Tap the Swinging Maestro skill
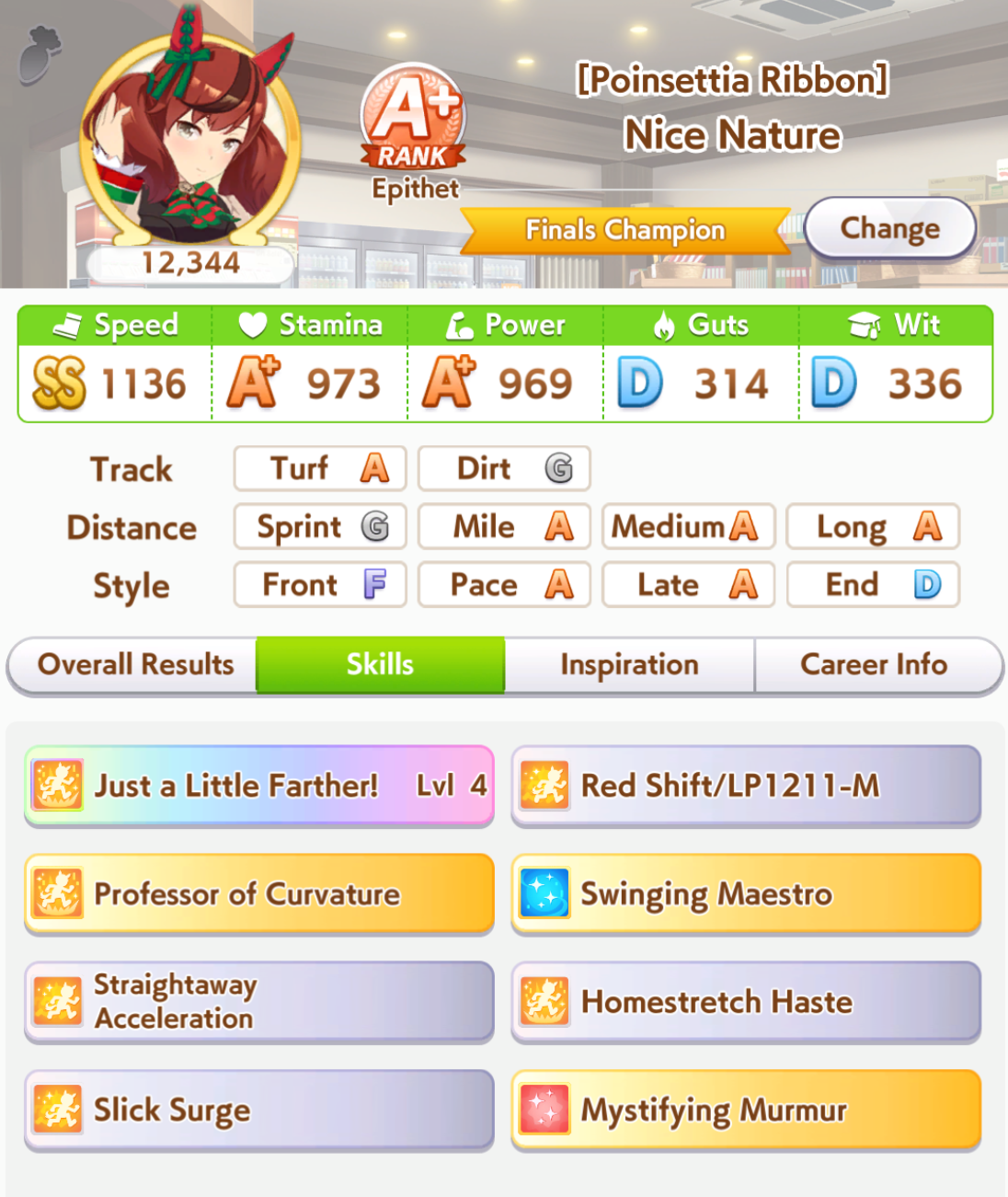The height and width of the screenshot is (1197, 1008). 746,893
